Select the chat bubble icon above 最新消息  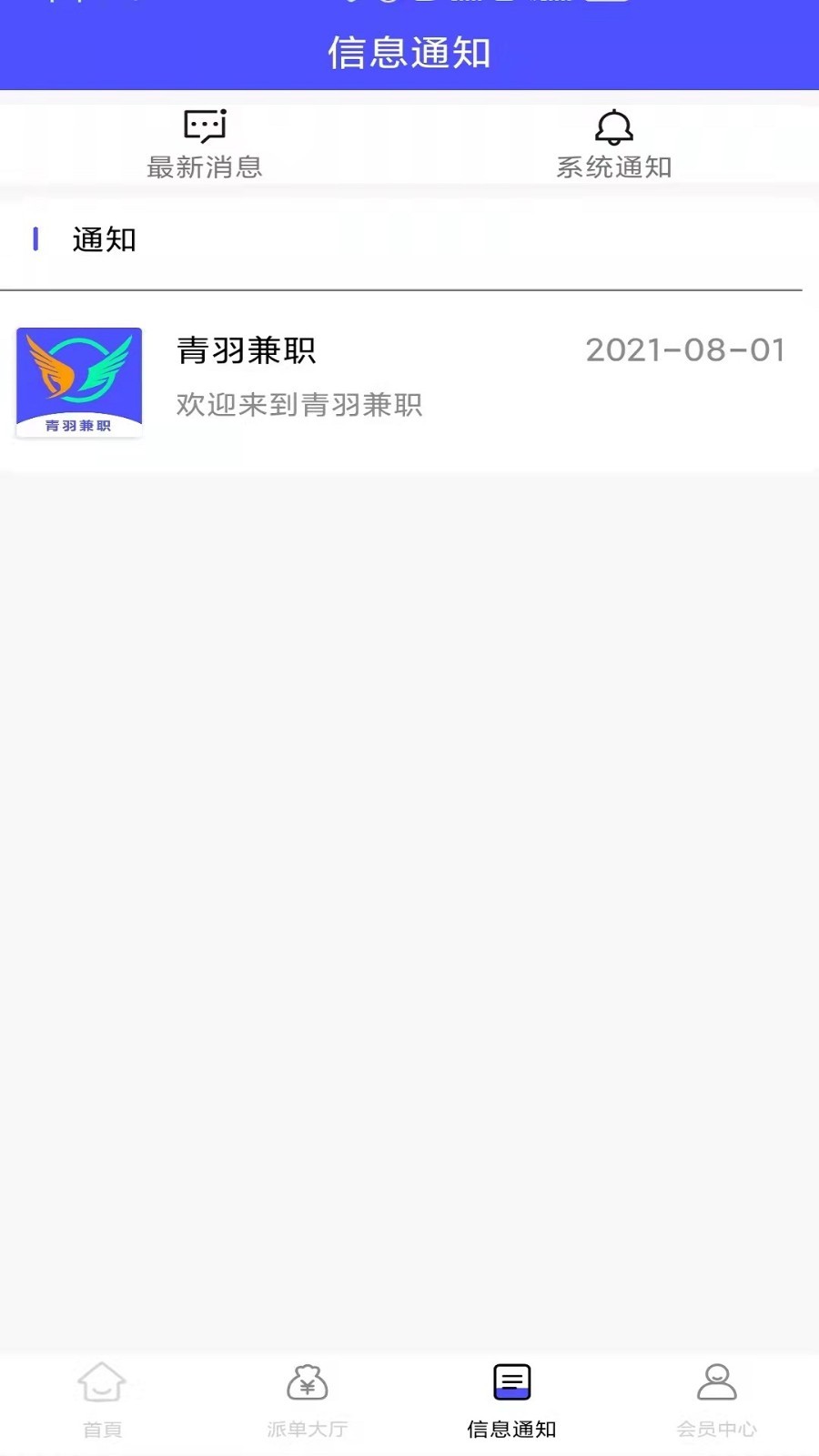tap(205, 126)
